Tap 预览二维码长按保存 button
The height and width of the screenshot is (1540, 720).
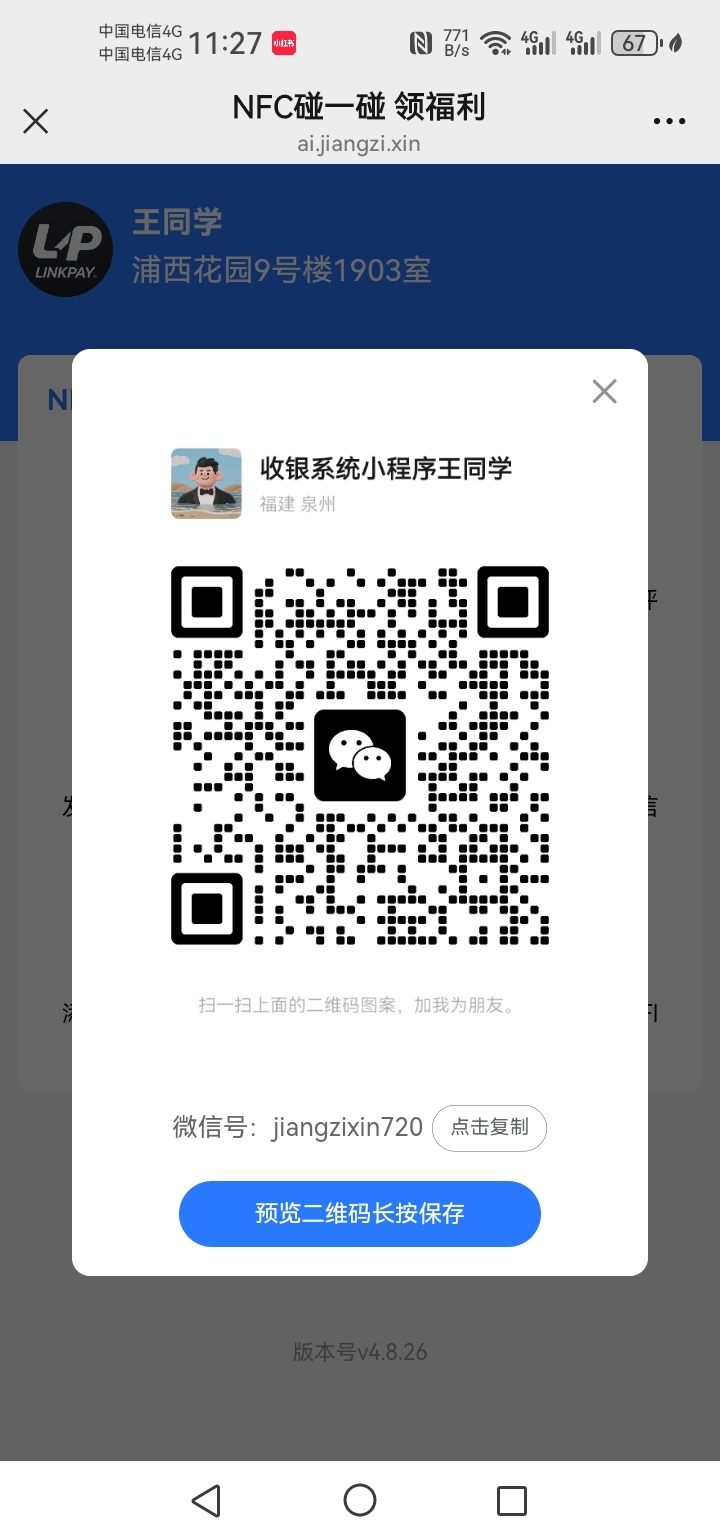[x=360, y=1213]
